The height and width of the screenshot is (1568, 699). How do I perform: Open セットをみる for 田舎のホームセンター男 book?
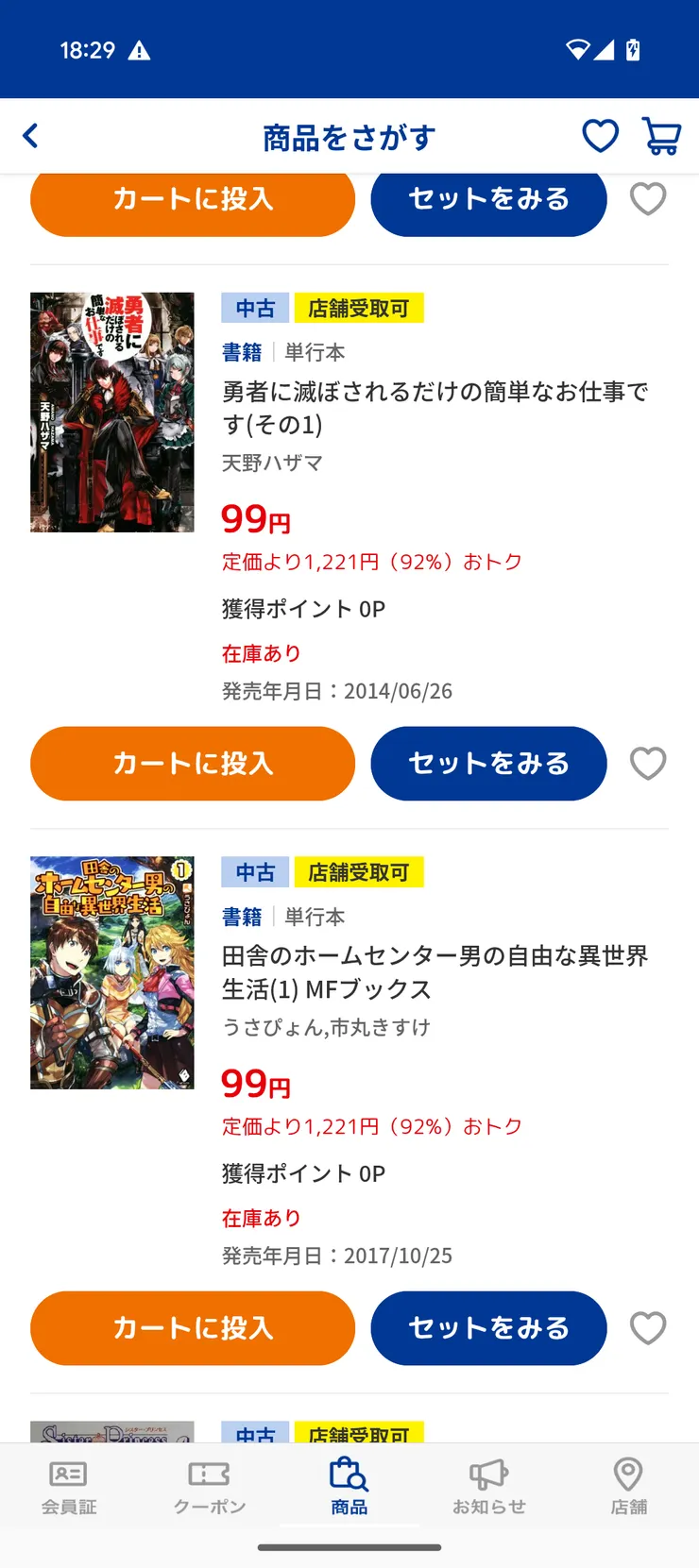click(x=488, y=1328)
